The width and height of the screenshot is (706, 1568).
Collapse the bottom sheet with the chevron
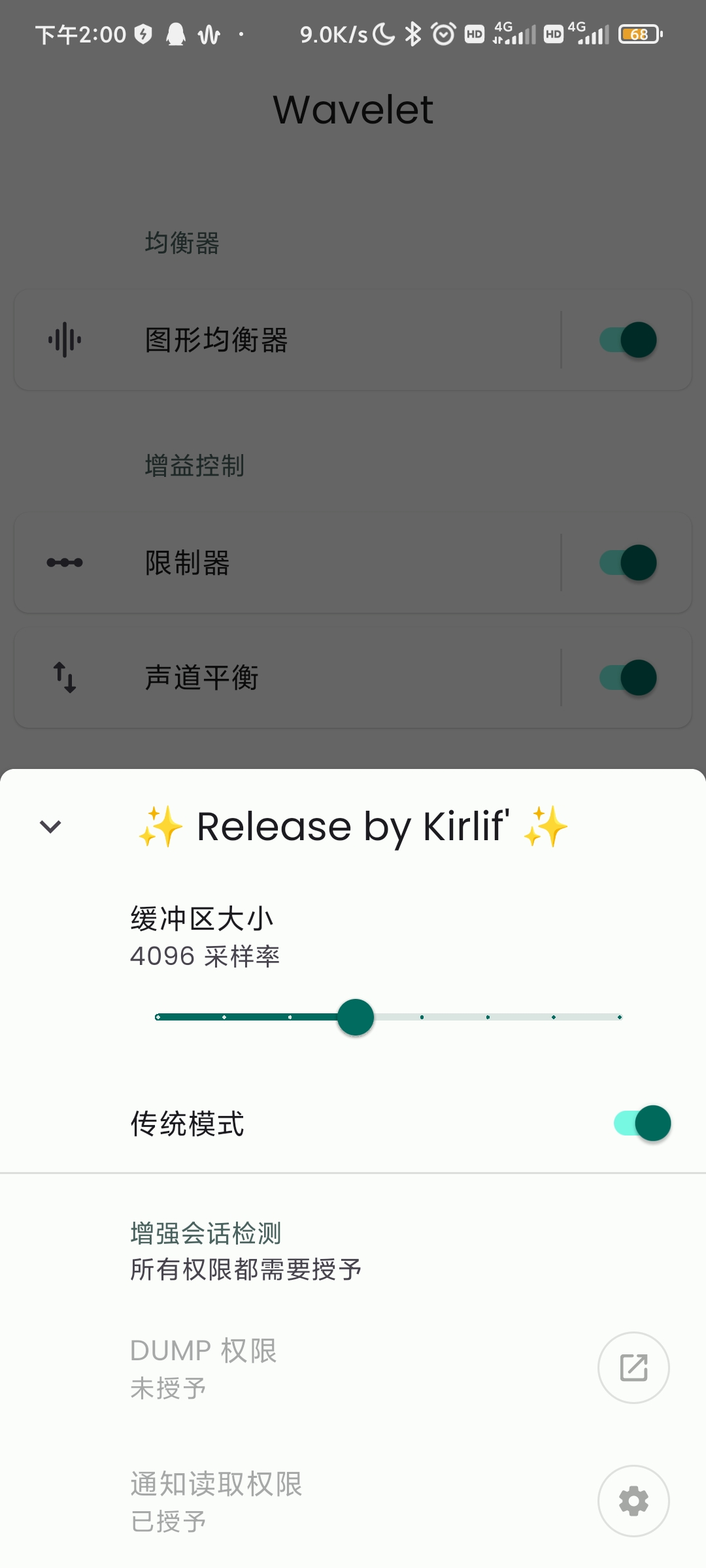point(50,826)
